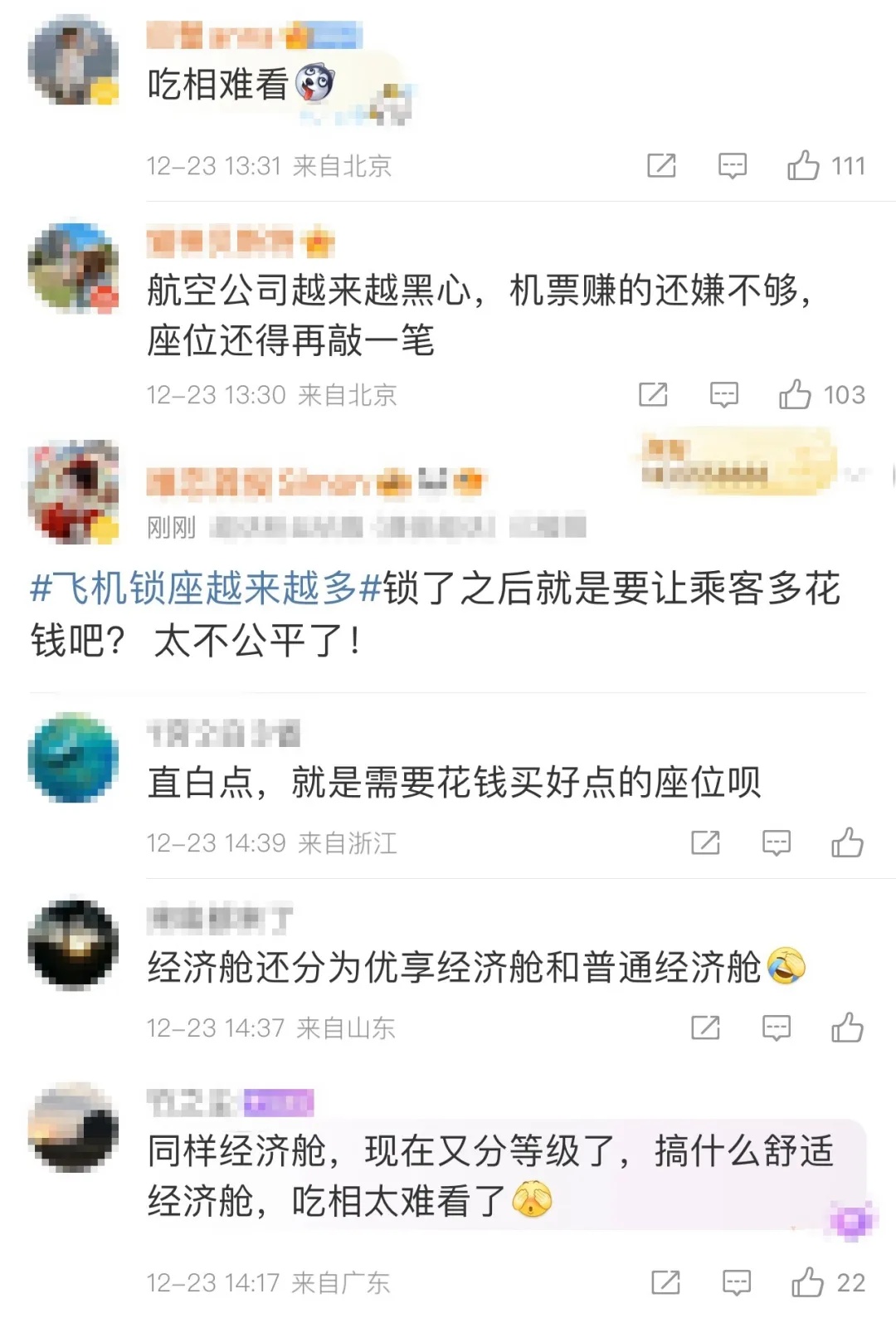The image size is (896, 1318).
Task: Tap the share icon under the 航空公司越来越黑心 comment
Action: pyautogui.click(x=653, y=393)
